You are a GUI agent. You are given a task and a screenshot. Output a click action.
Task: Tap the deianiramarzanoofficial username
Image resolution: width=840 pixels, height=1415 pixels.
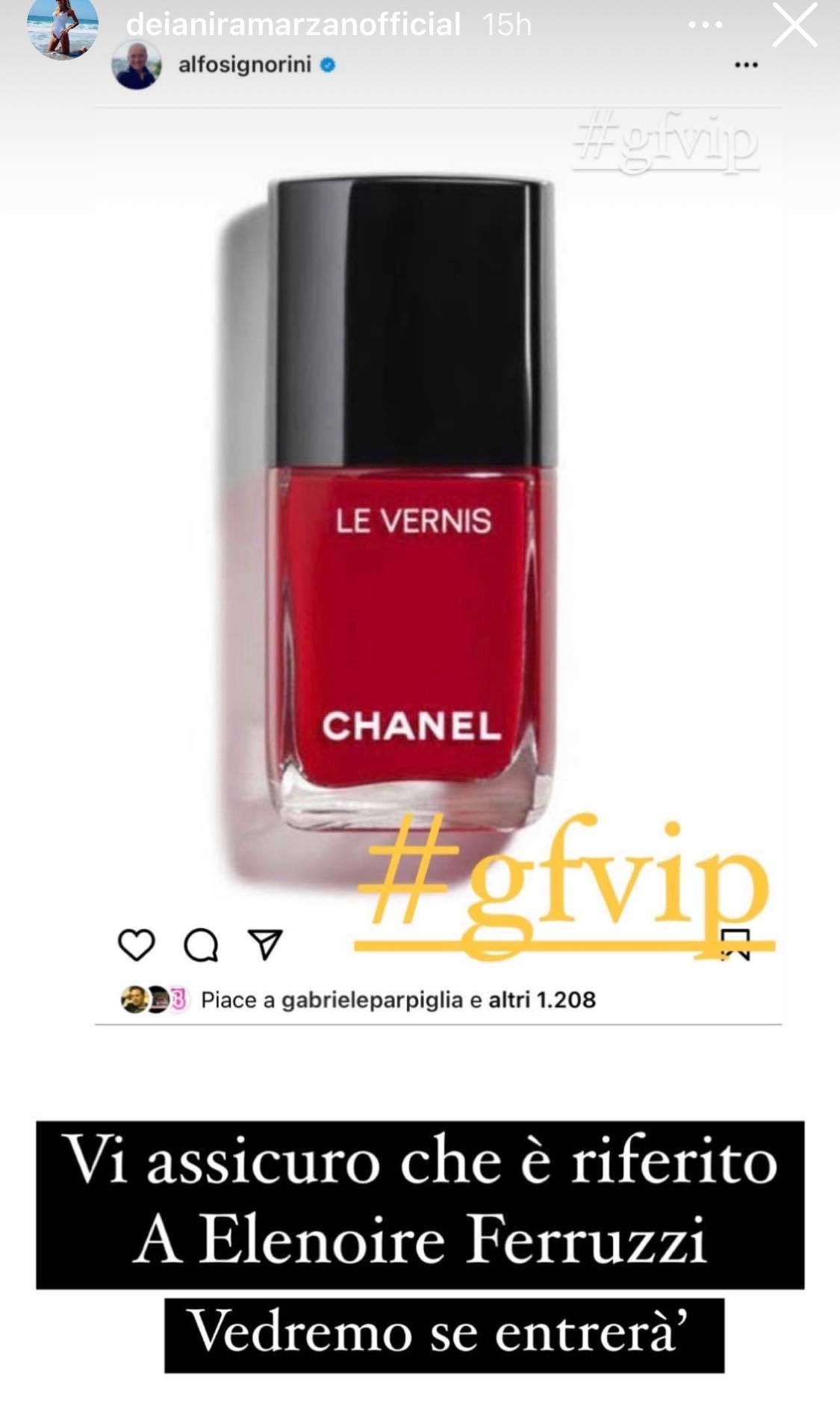(293, 25)
